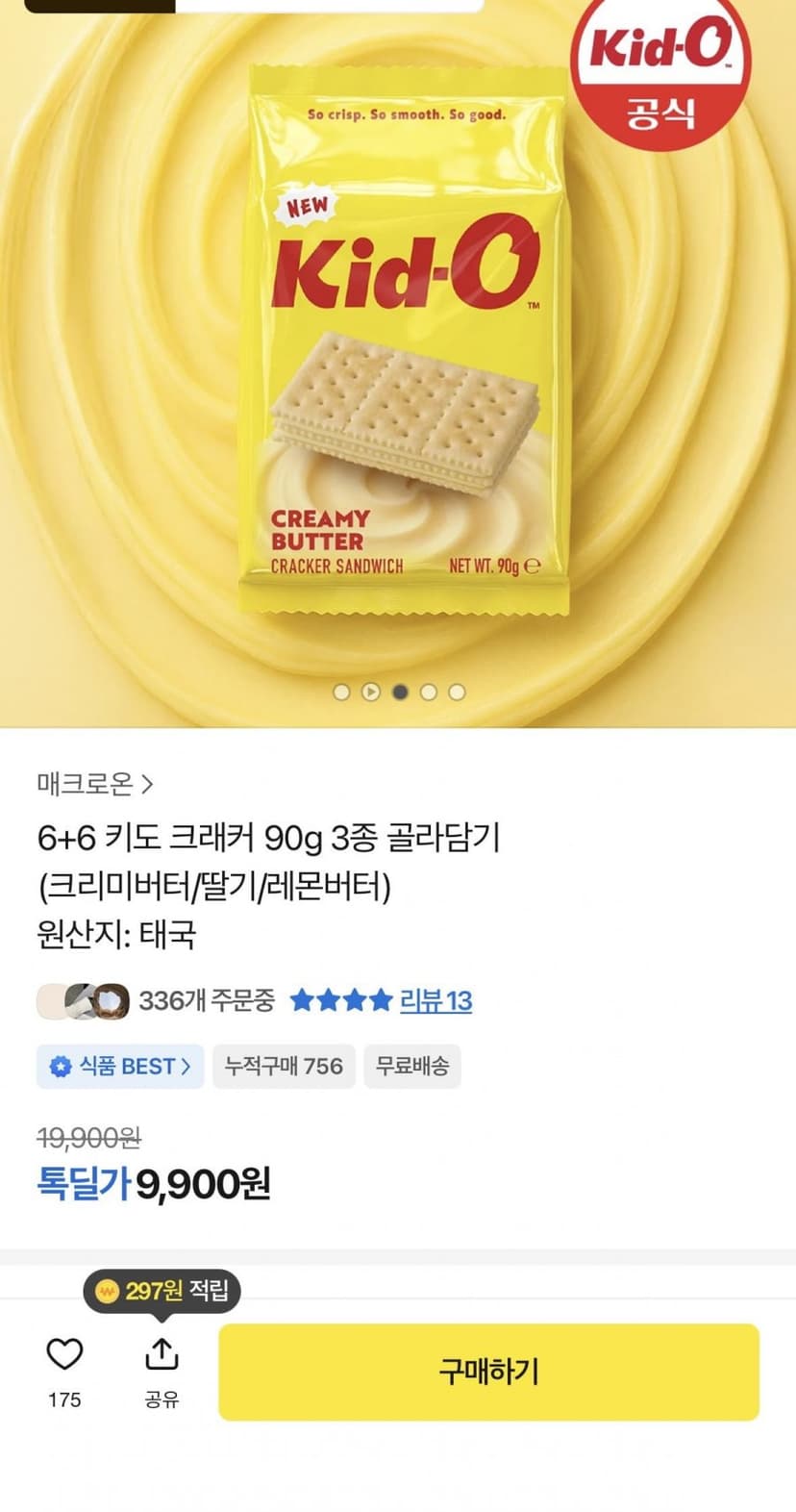The width and height of the screenshot is (796, 1512).
Task: Share the product via 공유 icon
Action: pos(162,1354)
